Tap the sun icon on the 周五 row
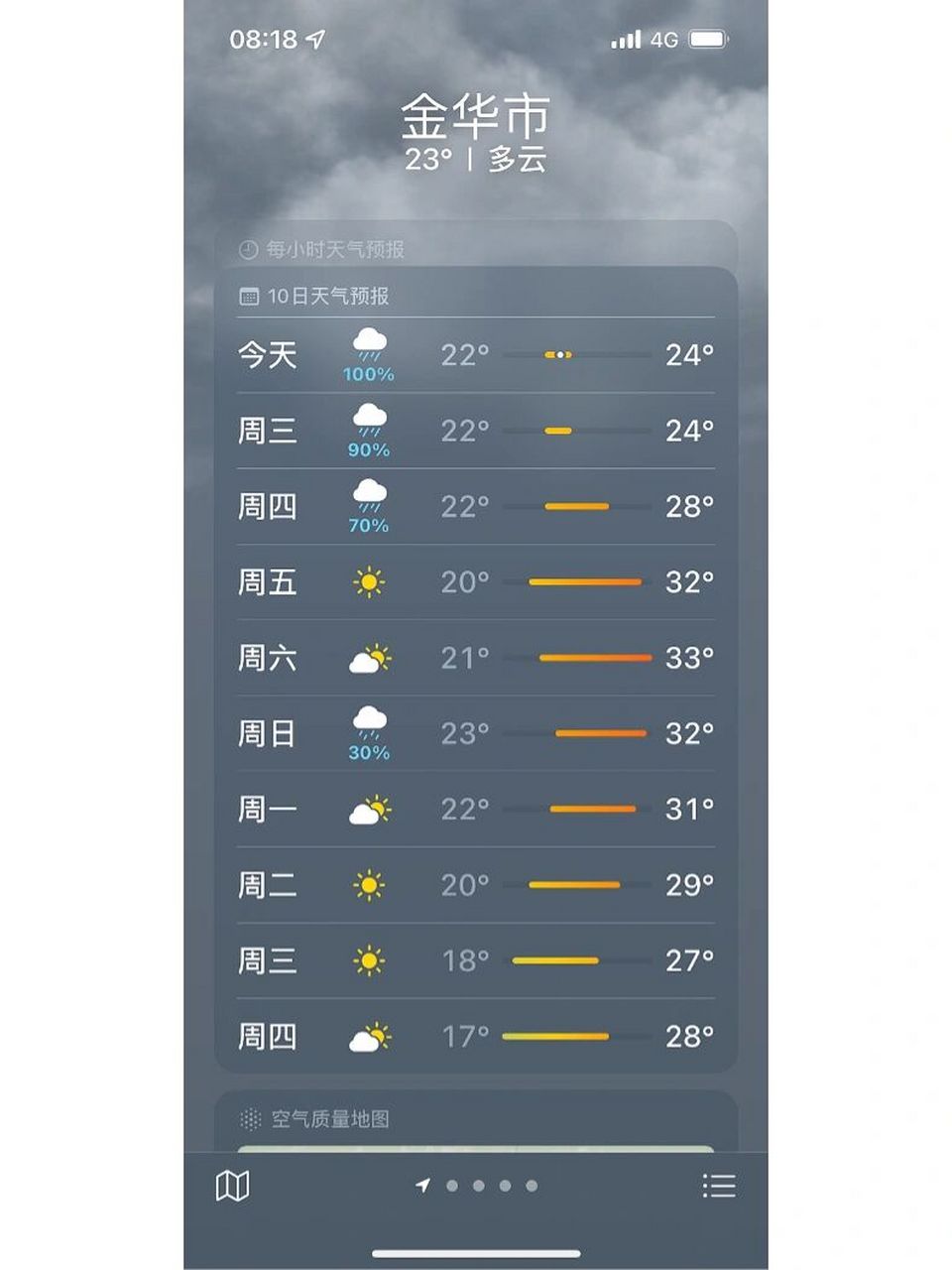 coord(369,582)
